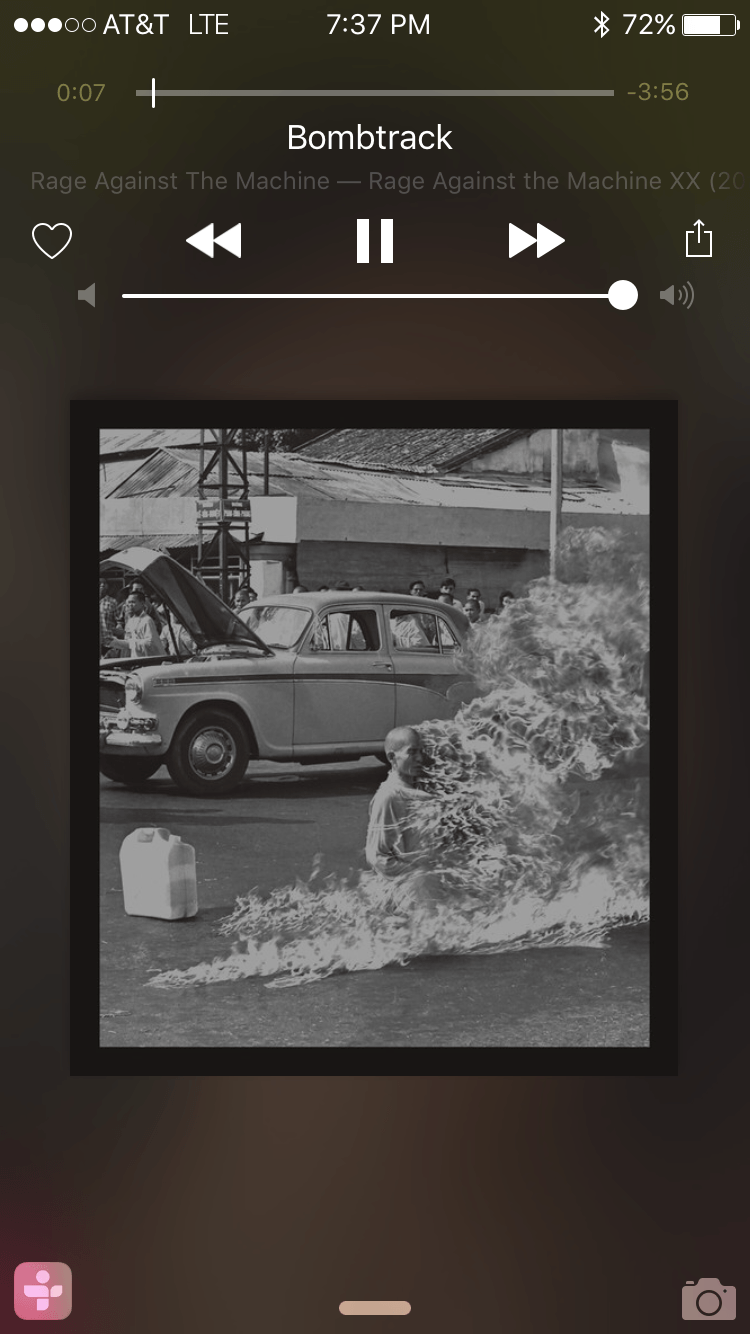Open the pink music app icon

point(43,1291)
